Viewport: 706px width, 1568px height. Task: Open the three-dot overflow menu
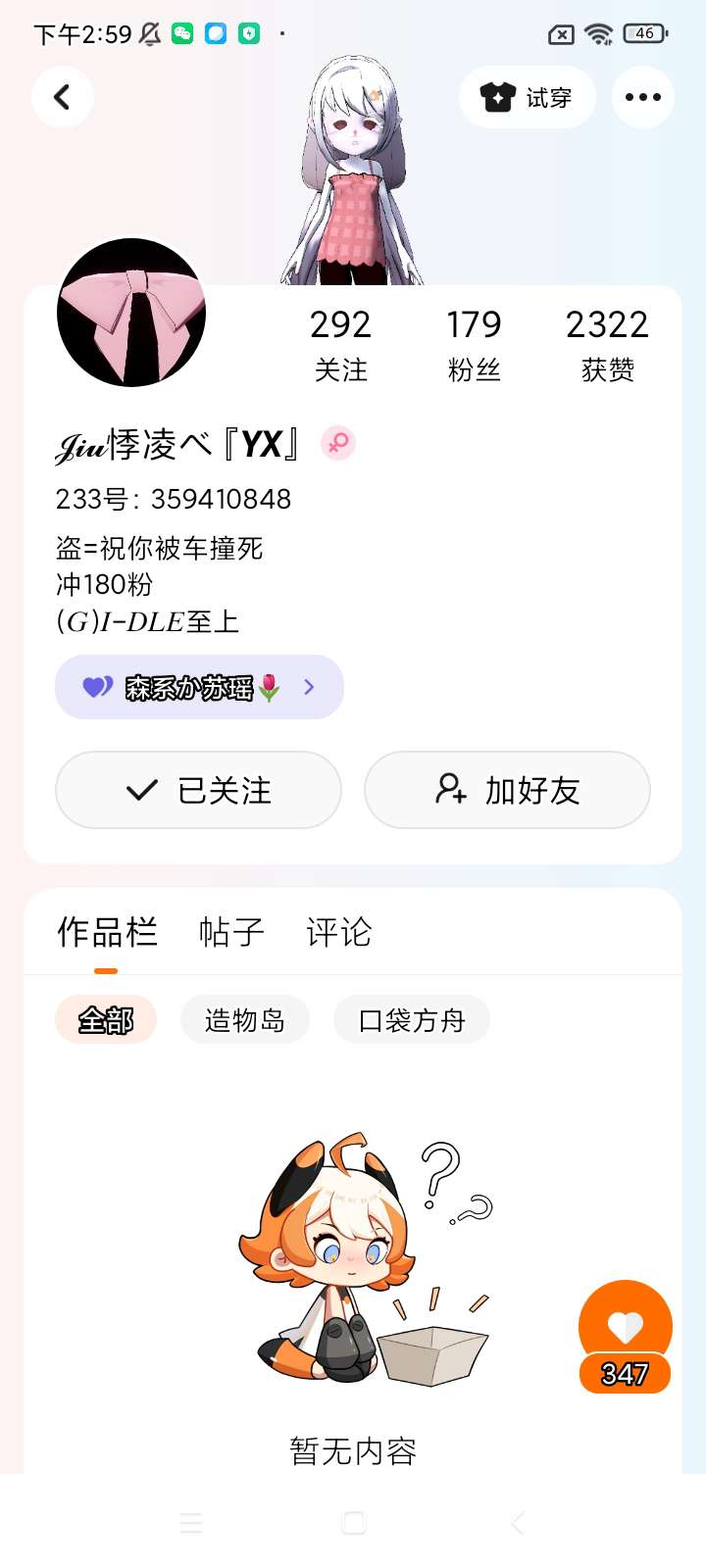click(x=643, y=97)
